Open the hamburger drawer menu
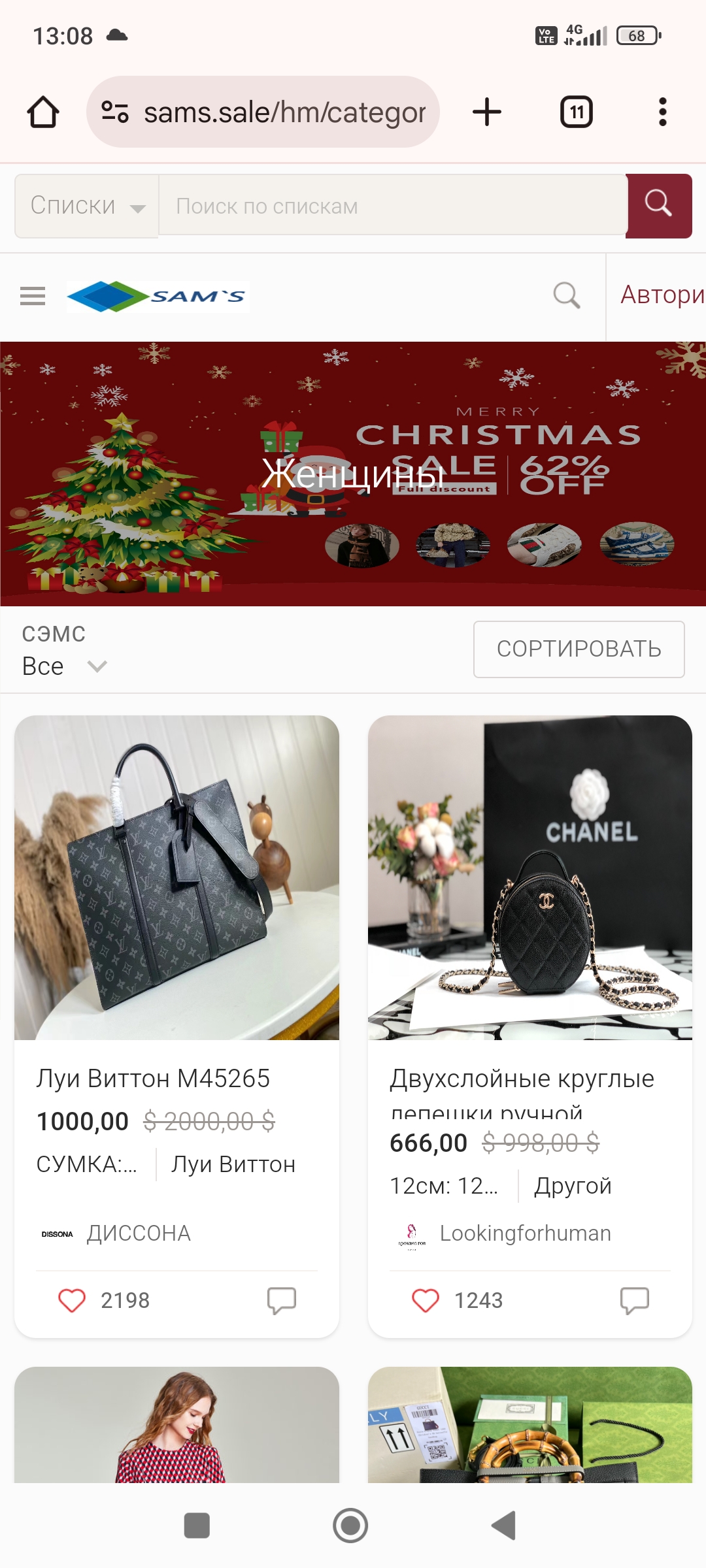 pos(33,297)
